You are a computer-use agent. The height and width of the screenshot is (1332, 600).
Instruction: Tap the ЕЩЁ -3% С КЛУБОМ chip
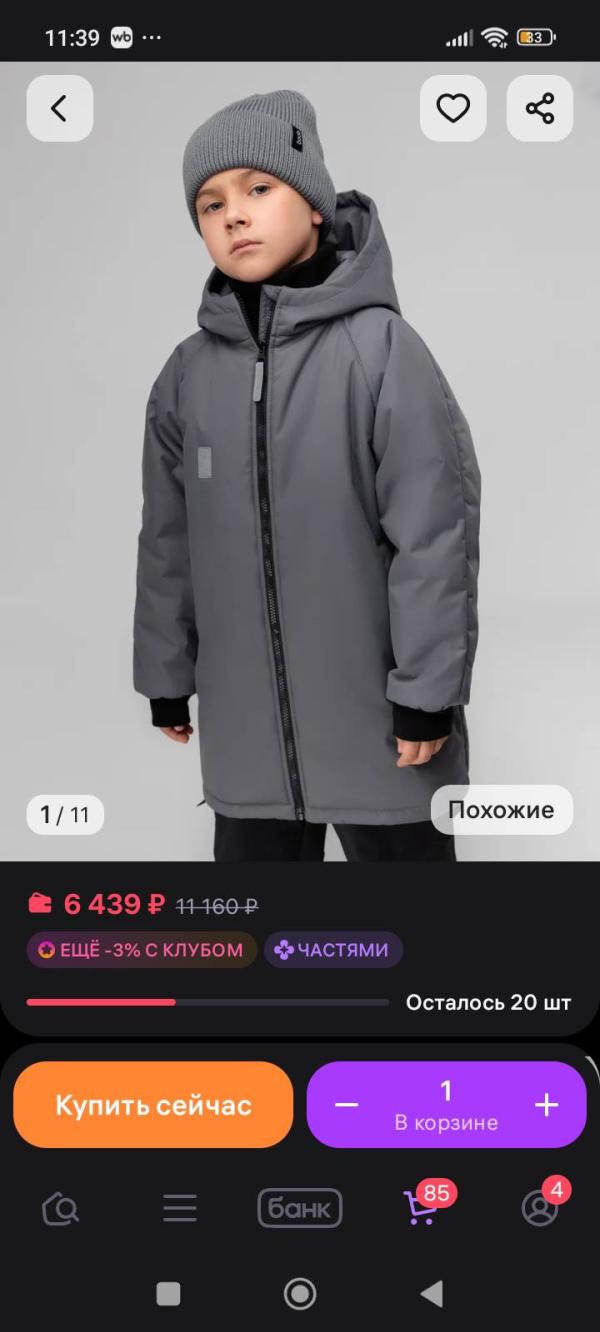(142, 950)
